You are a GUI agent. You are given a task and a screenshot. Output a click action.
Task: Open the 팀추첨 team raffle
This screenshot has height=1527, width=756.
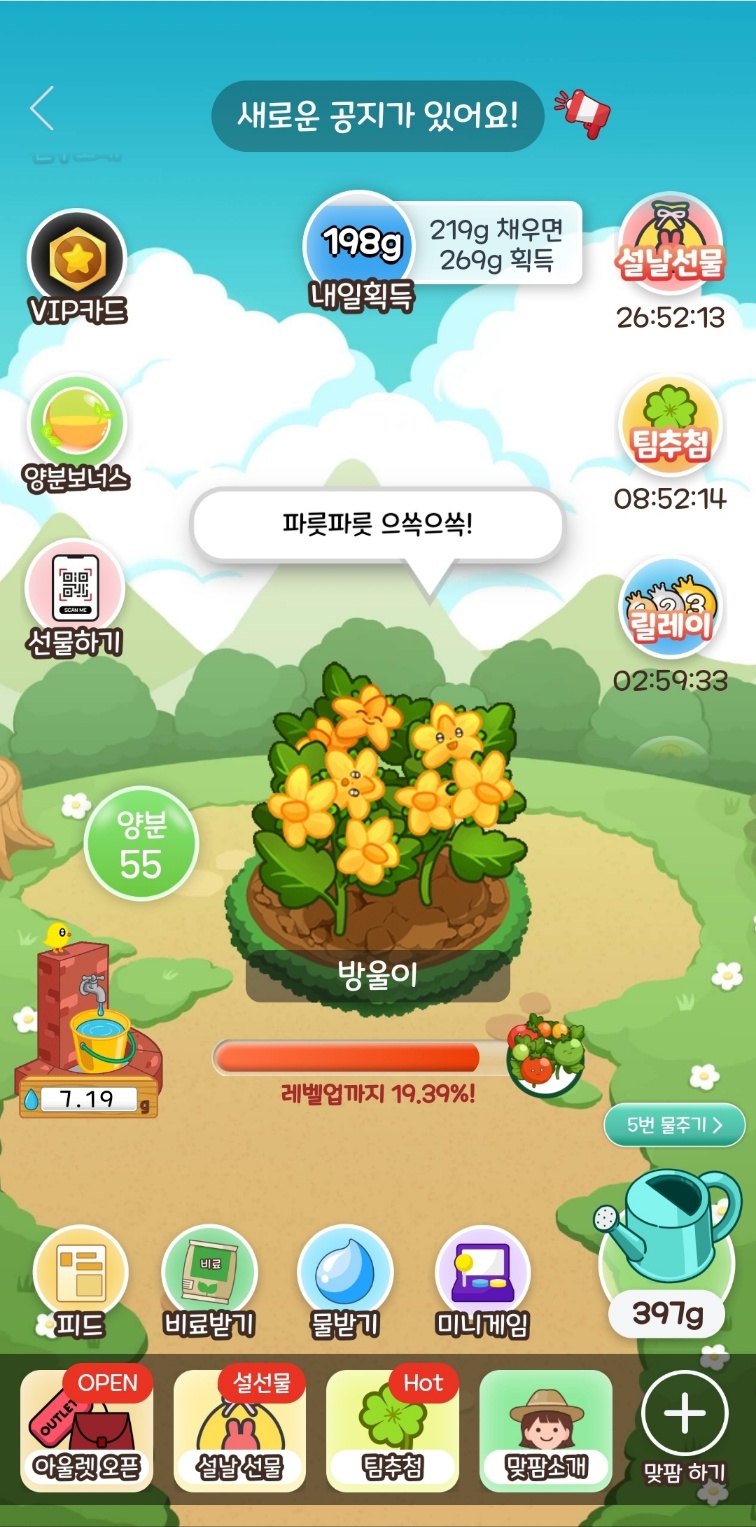tap(670, 427)
